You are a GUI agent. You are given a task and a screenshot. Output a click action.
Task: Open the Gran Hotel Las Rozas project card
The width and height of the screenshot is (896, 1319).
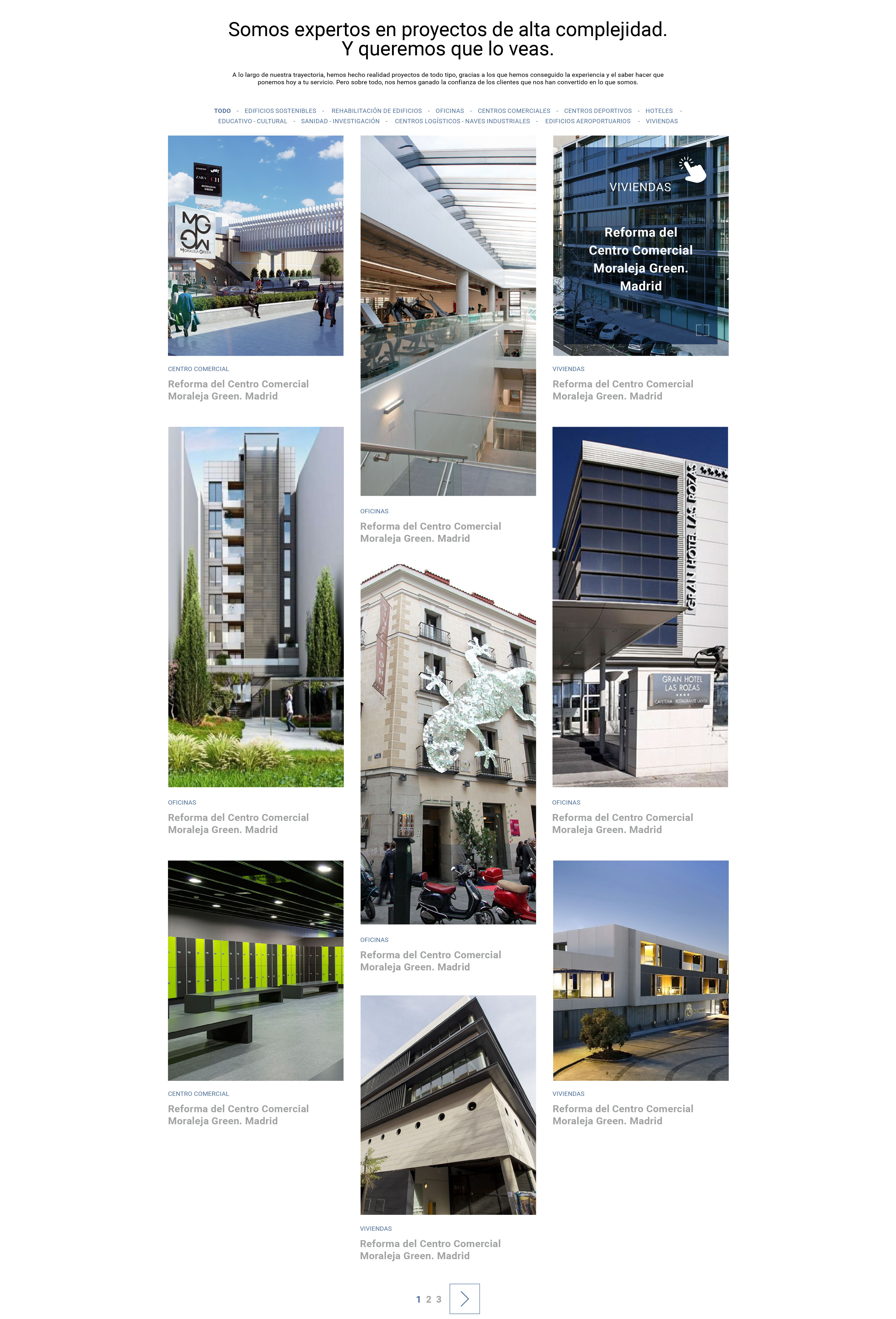point(640,606)
